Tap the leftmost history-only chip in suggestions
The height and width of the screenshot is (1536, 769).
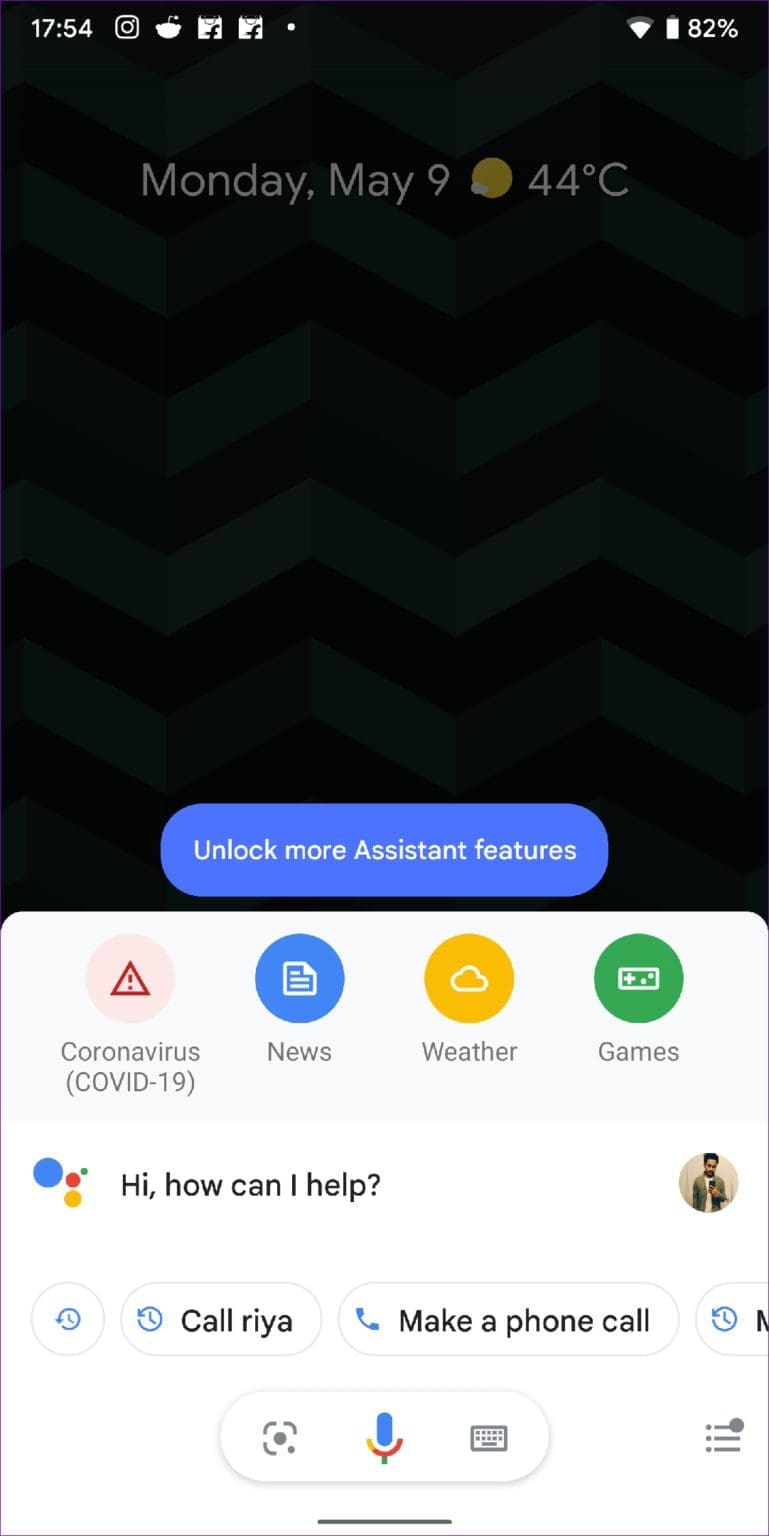pos(67,1320)
